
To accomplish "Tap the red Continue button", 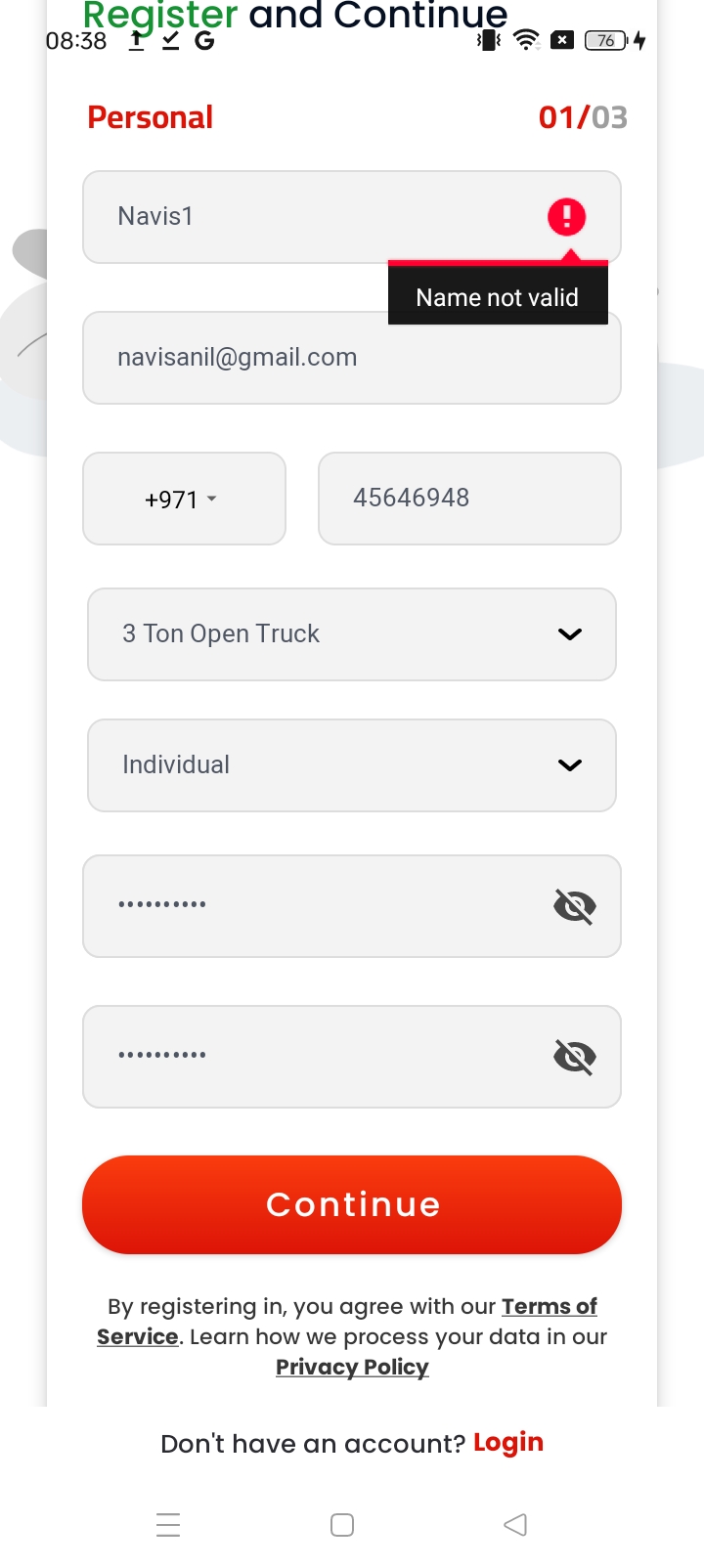I will coord(351,1204).
